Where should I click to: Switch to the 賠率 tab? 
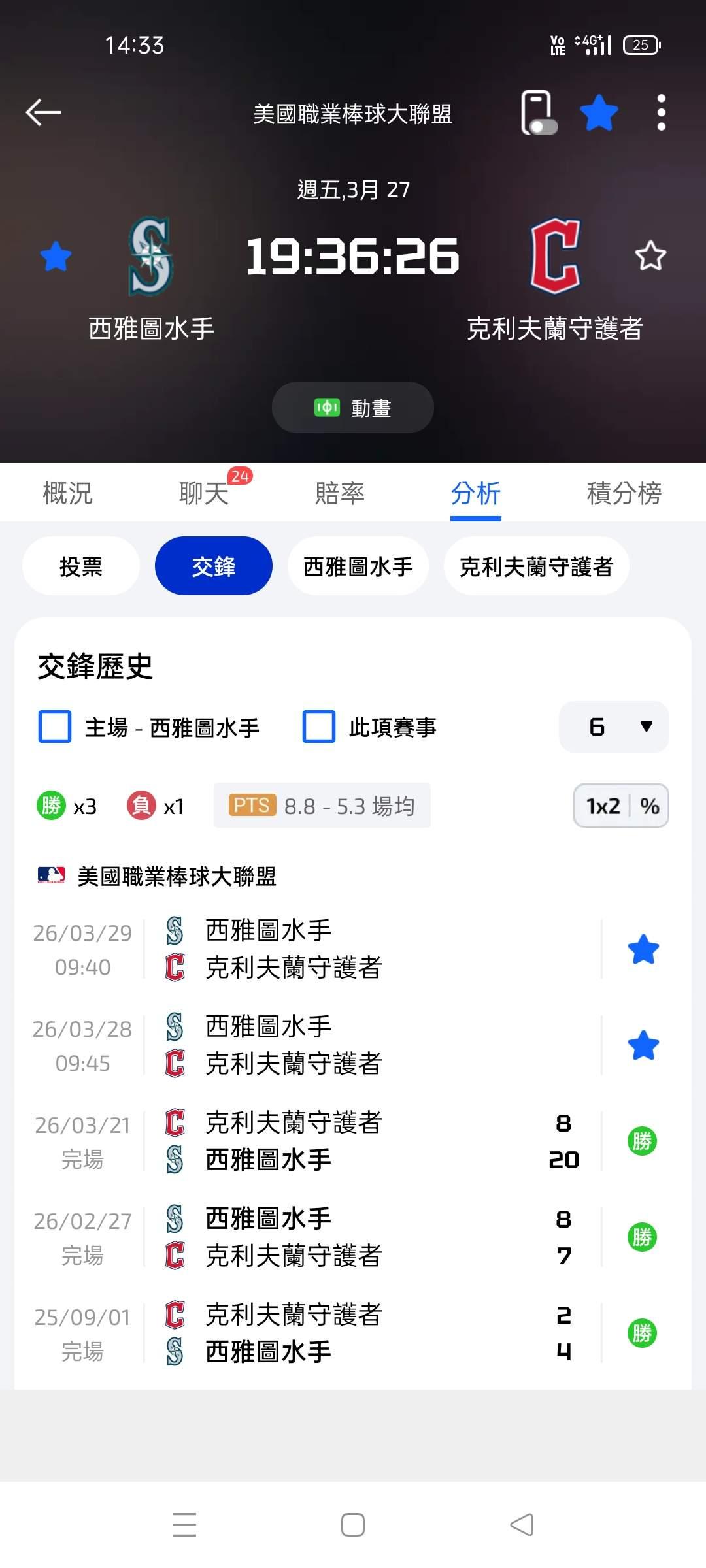coord(339,493)
